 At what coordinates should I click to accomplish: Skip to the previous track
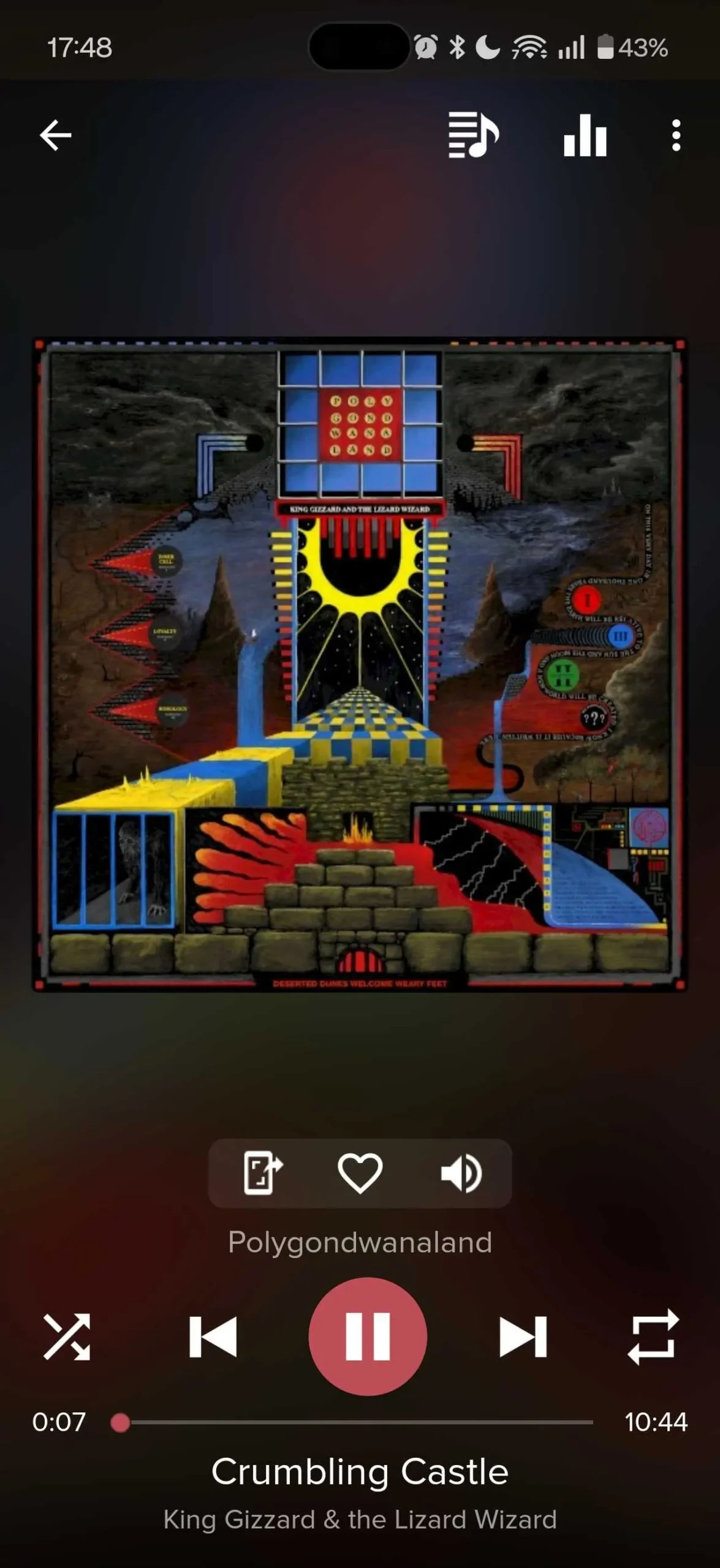point(213,1336)
